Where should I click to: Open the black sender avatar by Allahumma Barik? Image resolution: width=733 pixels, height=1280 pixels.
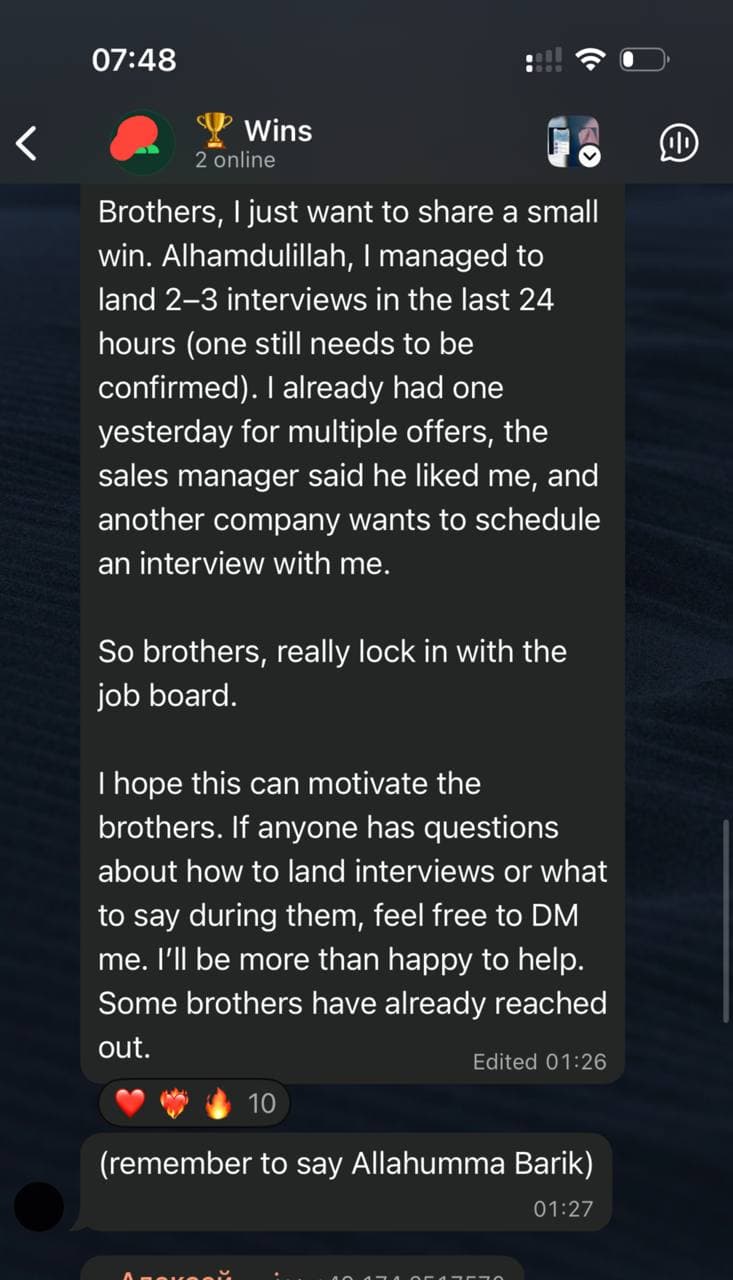(x=39, y=1206)
